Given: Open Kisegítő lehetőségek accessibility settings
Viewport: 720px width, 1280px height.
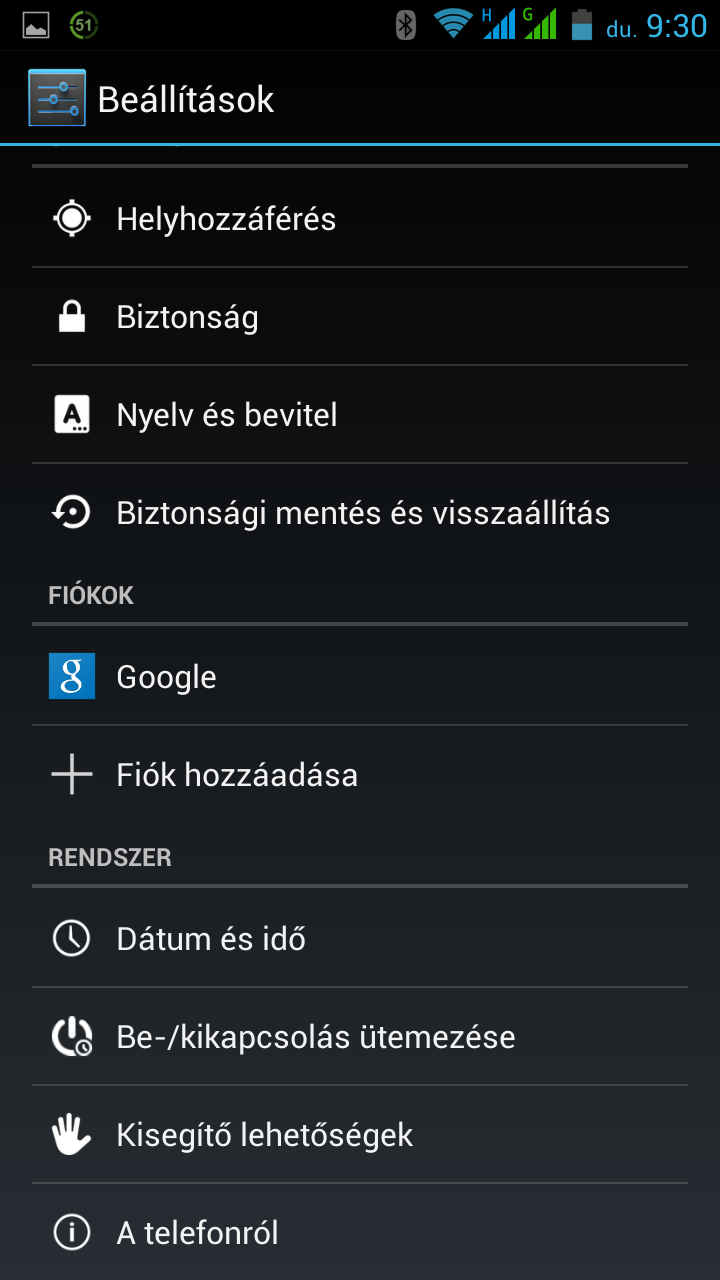Looking at the screenshot, I should tap(265, 1135).
